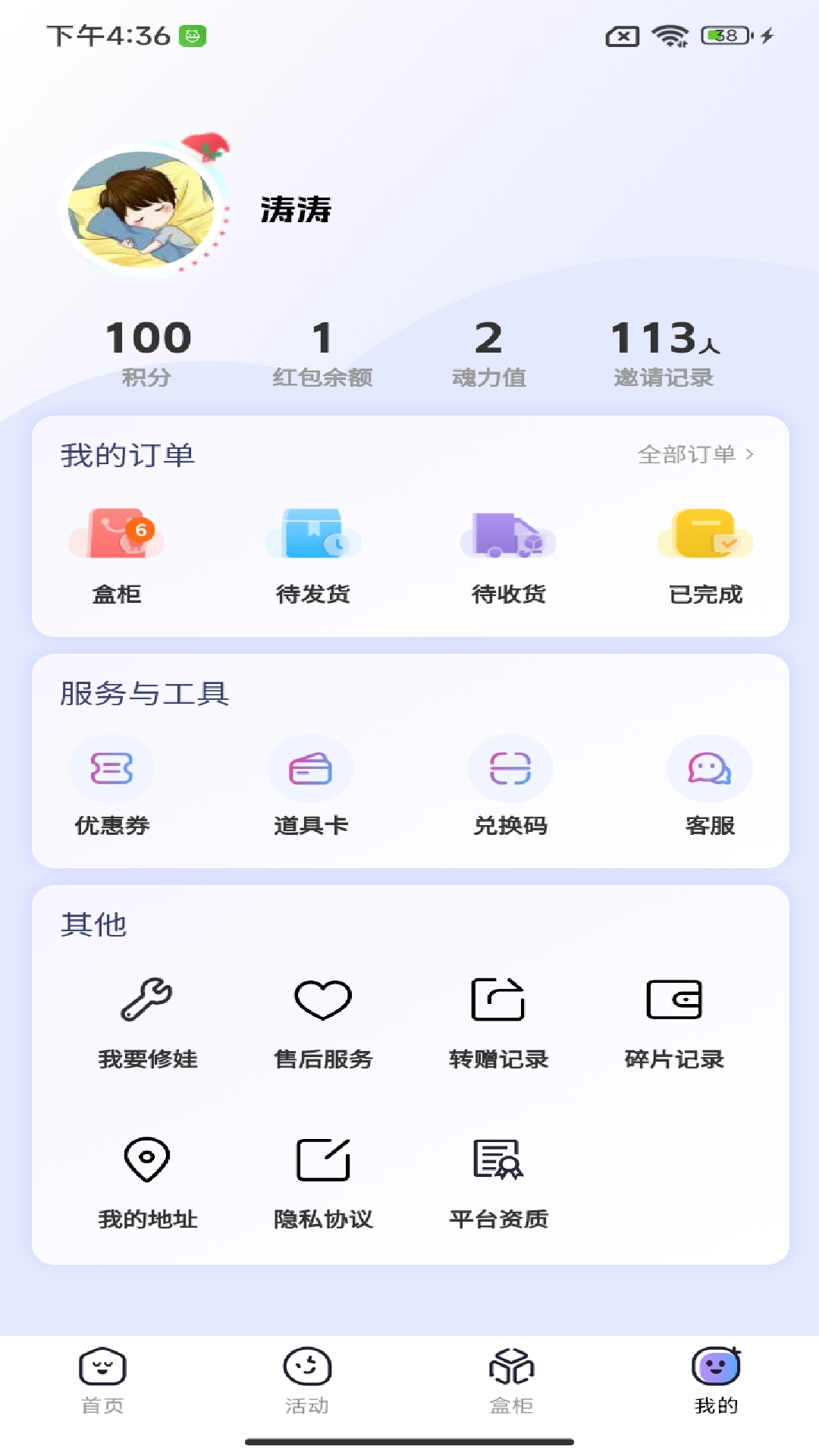The width and height of the screenshot is (819, 1456).
Task: Open the 已完成 completed orders icon
Action: [705, 538]
